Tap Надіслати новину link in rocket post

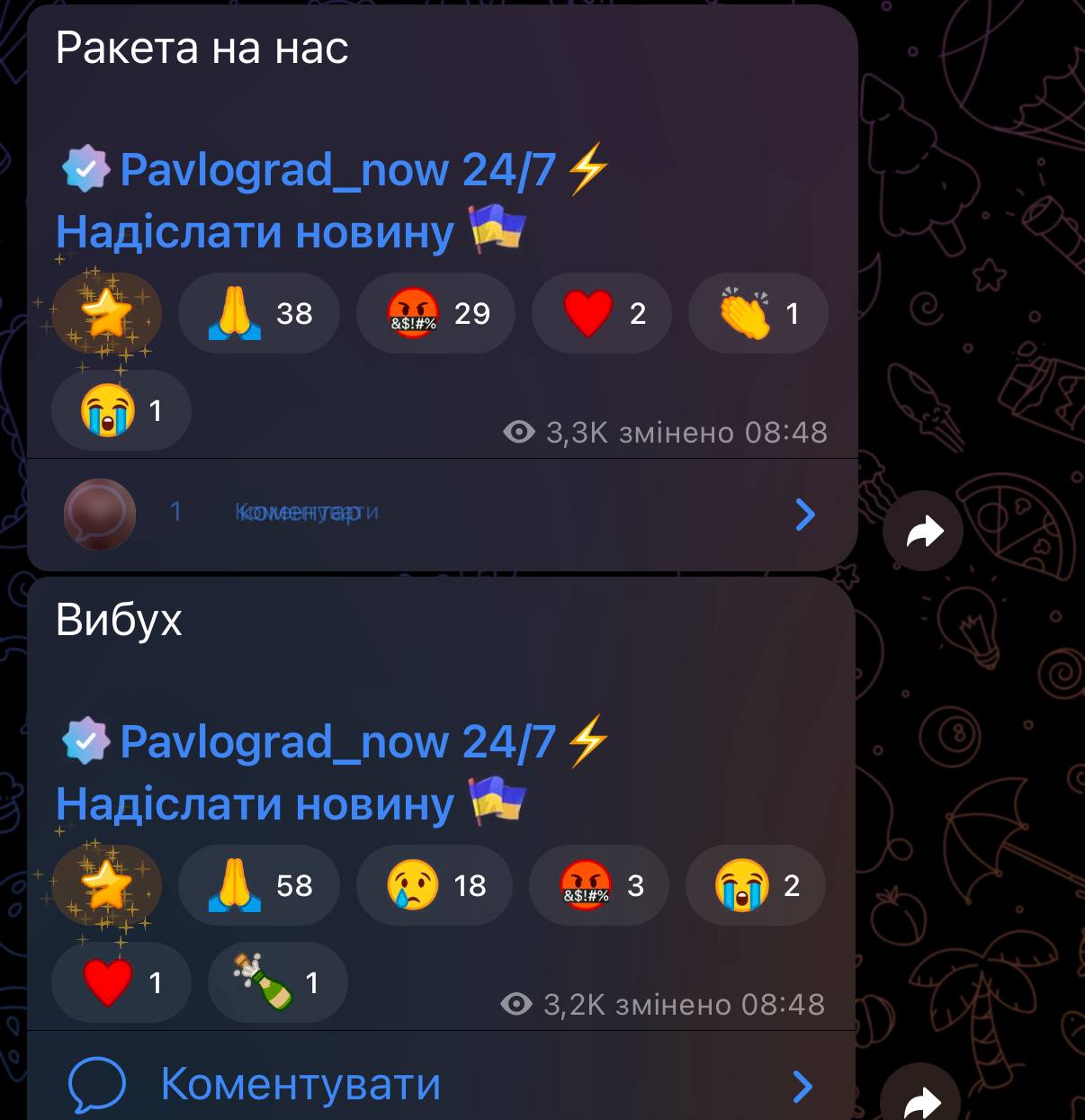(255, 232)
